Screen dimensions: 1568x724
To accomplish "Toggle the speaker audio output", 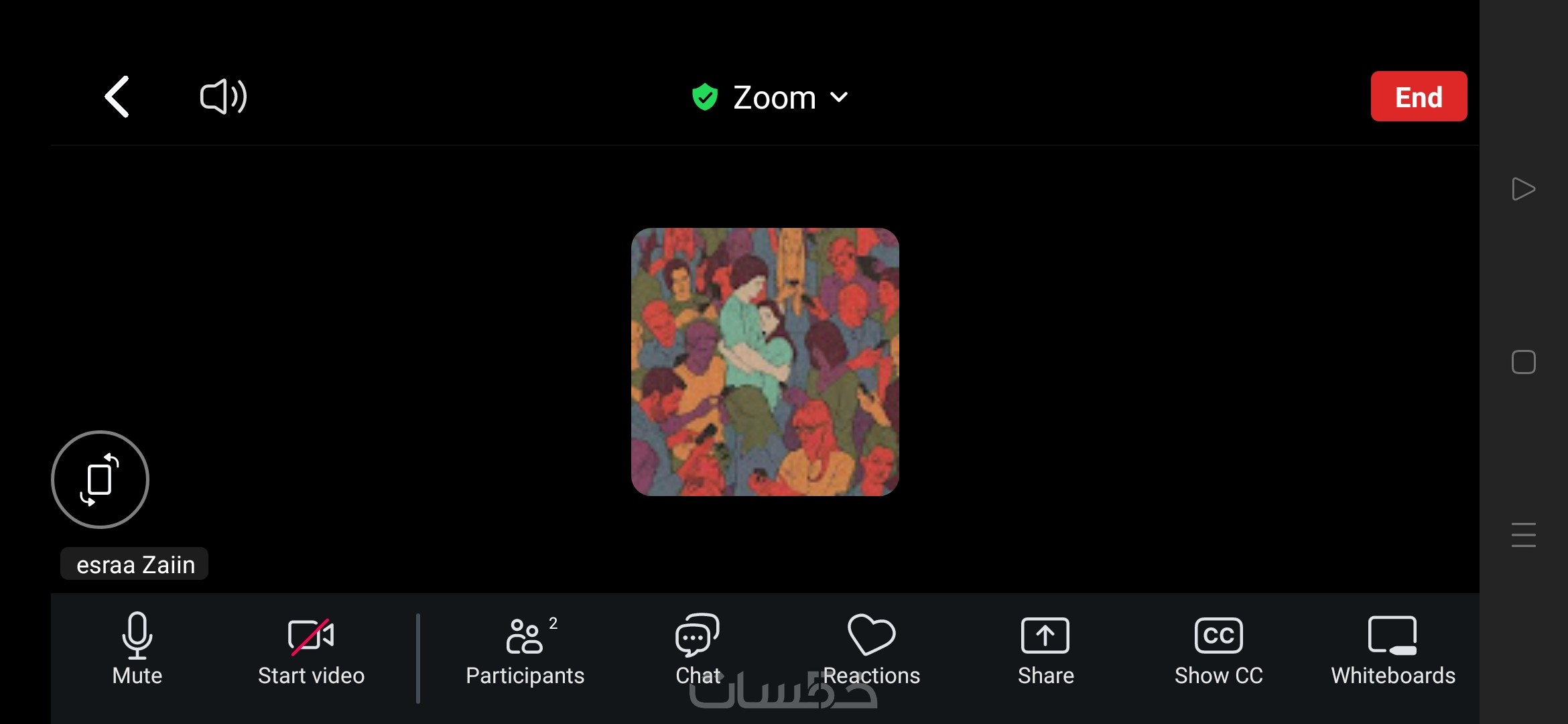I will pyautogui.click(x=223, y=97).
